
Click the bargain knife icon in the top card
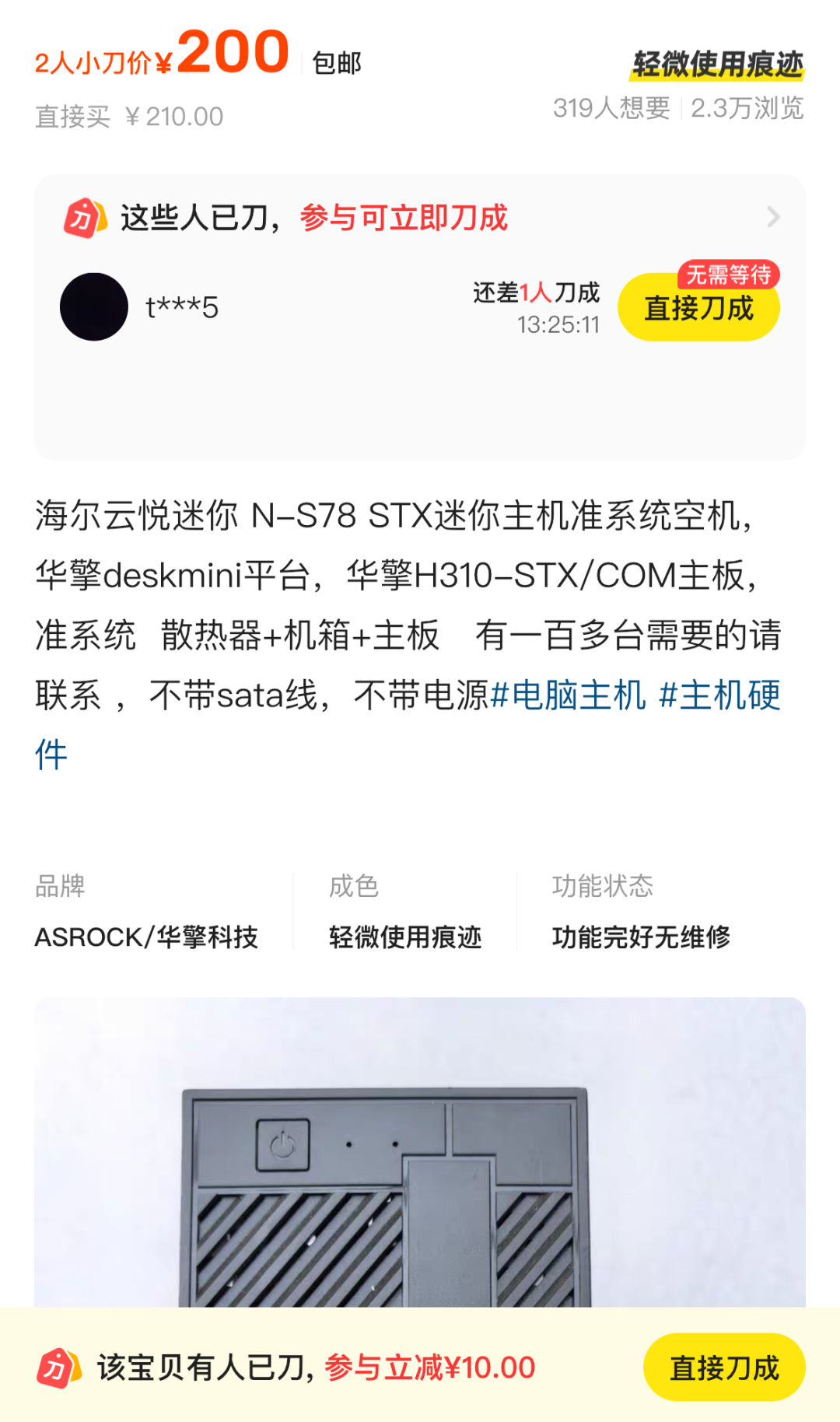pyautogui.click(x=86, y=219)
